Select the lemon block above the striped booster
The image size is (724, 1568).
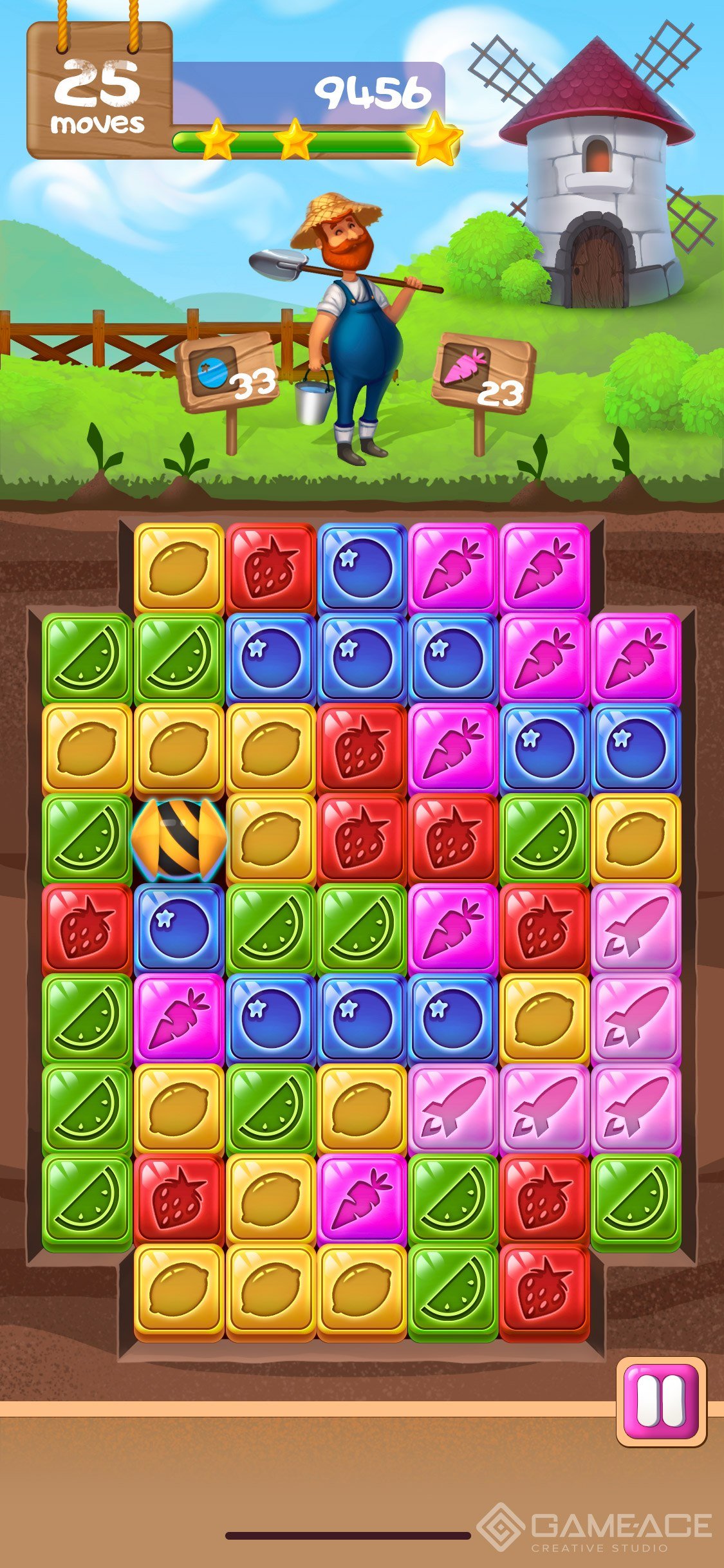coord(178,748)
